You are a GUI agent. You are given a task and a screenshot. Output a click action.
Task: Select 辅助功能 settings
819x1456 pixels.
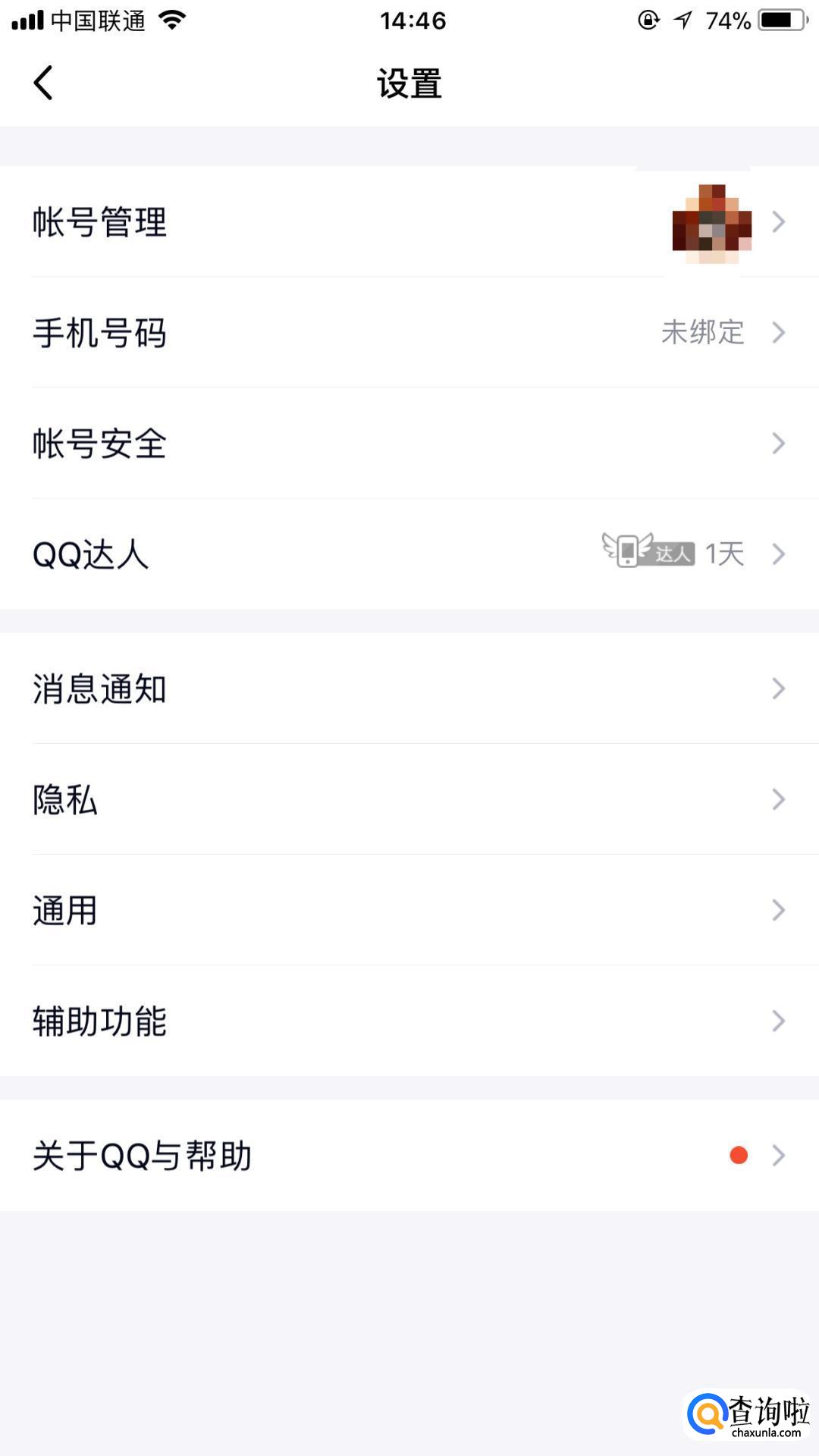click(x=409, y=1021)
